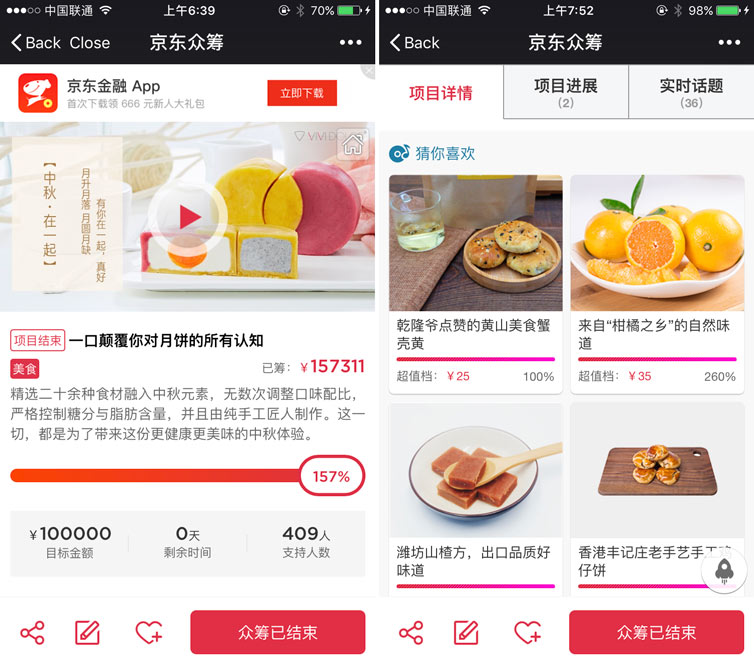Download the 京东金融 App via 立即下载
This screenshot has width=754, height=667.
(x=302, y=93)
